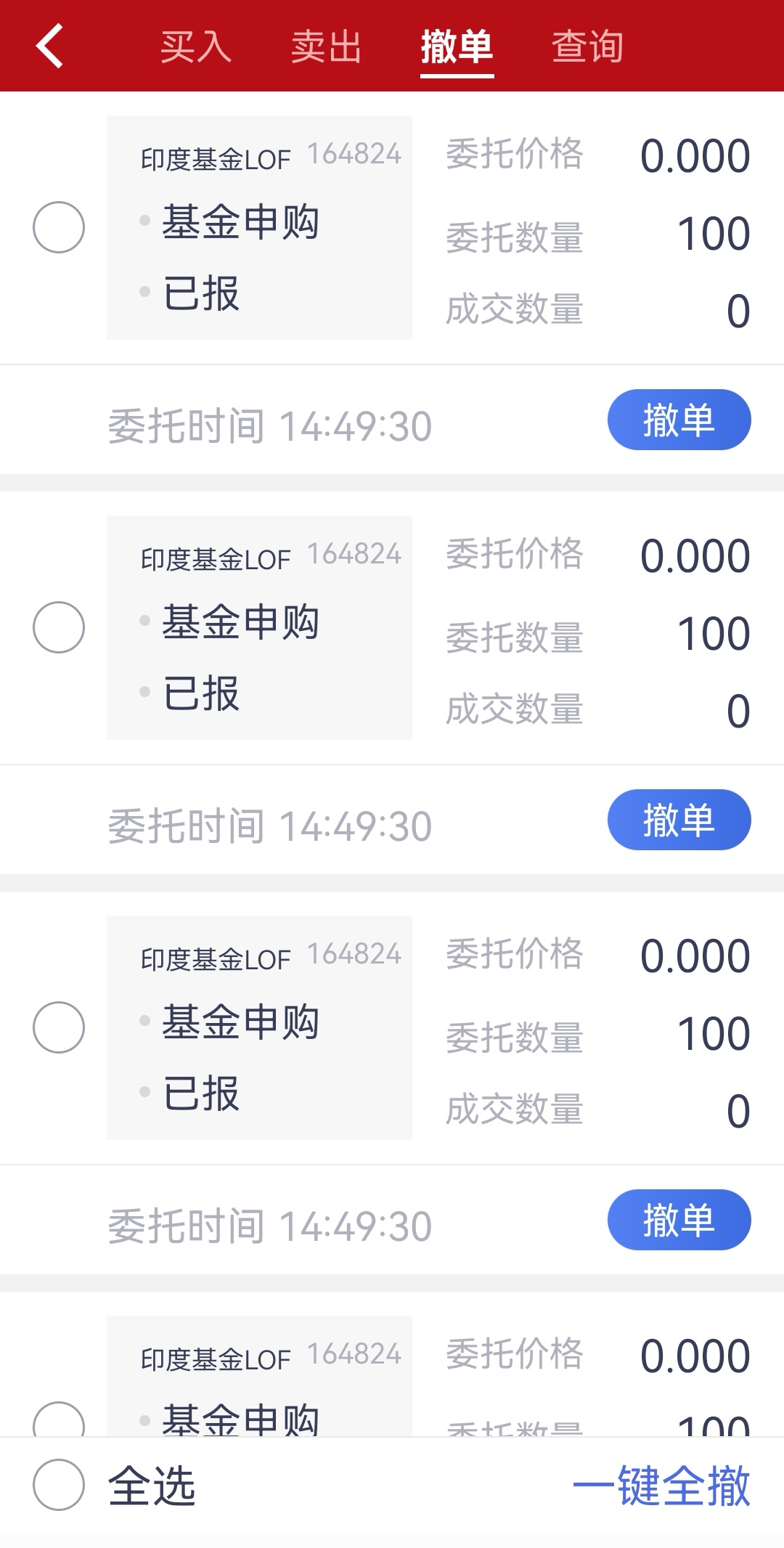Check the second 印度基金LOF order's circle
This screenshot has width=784, height=1548.
coord(59,627)
